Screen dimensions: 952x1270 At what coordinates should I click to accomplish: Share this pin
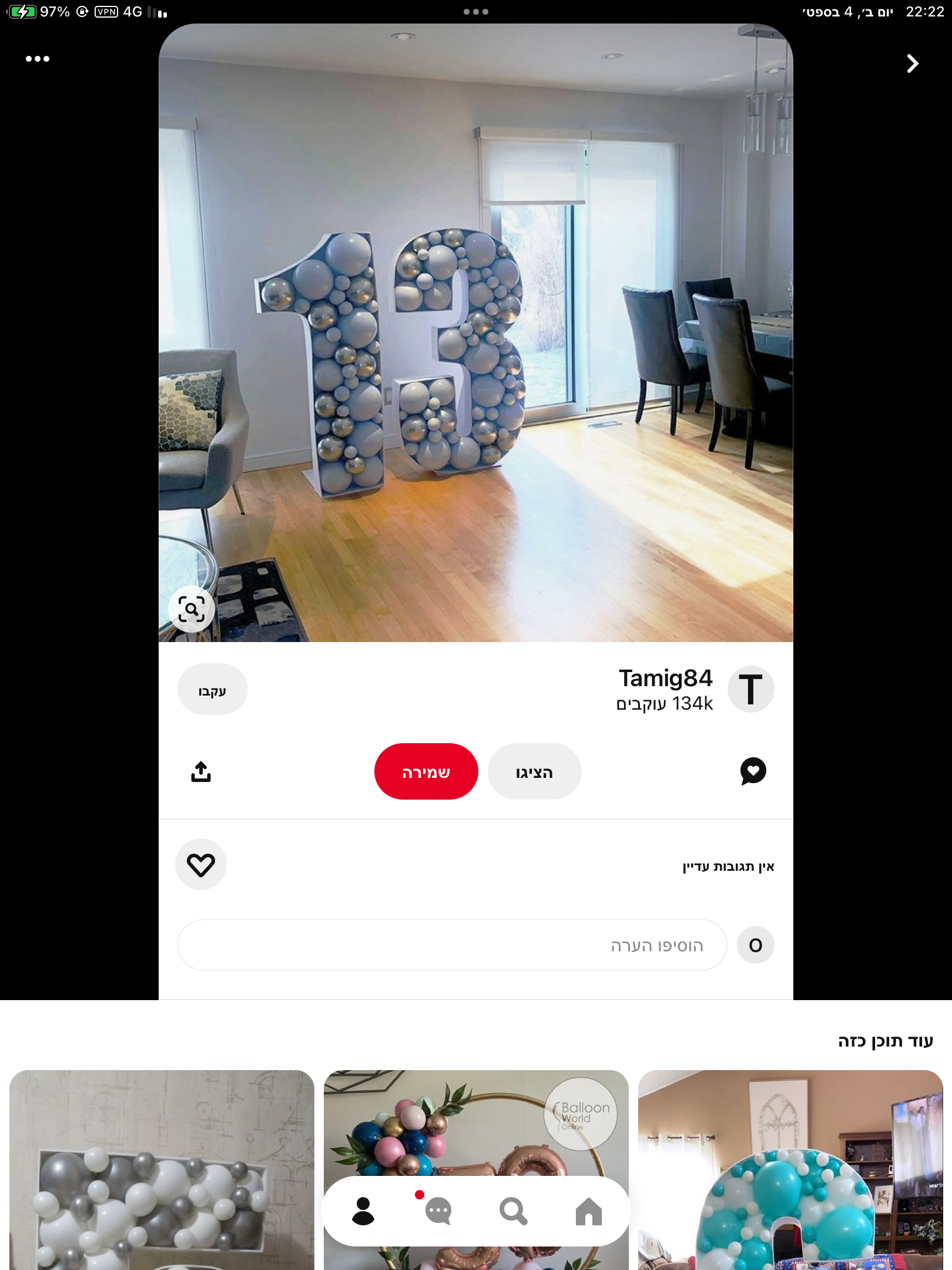click(x=201, y=771)
